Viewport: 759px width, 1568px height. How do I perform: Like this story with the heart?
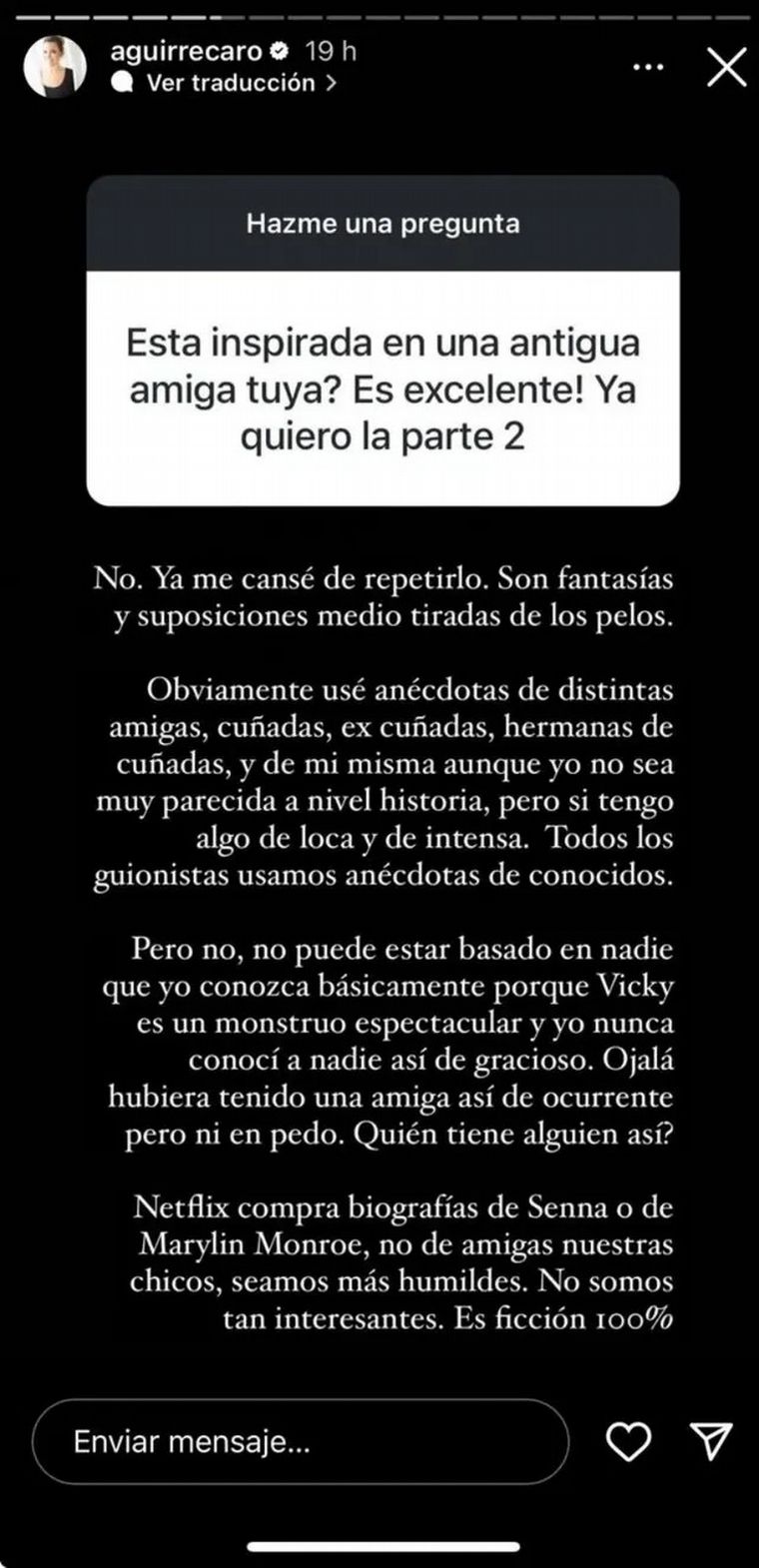tap(628, 1441)
